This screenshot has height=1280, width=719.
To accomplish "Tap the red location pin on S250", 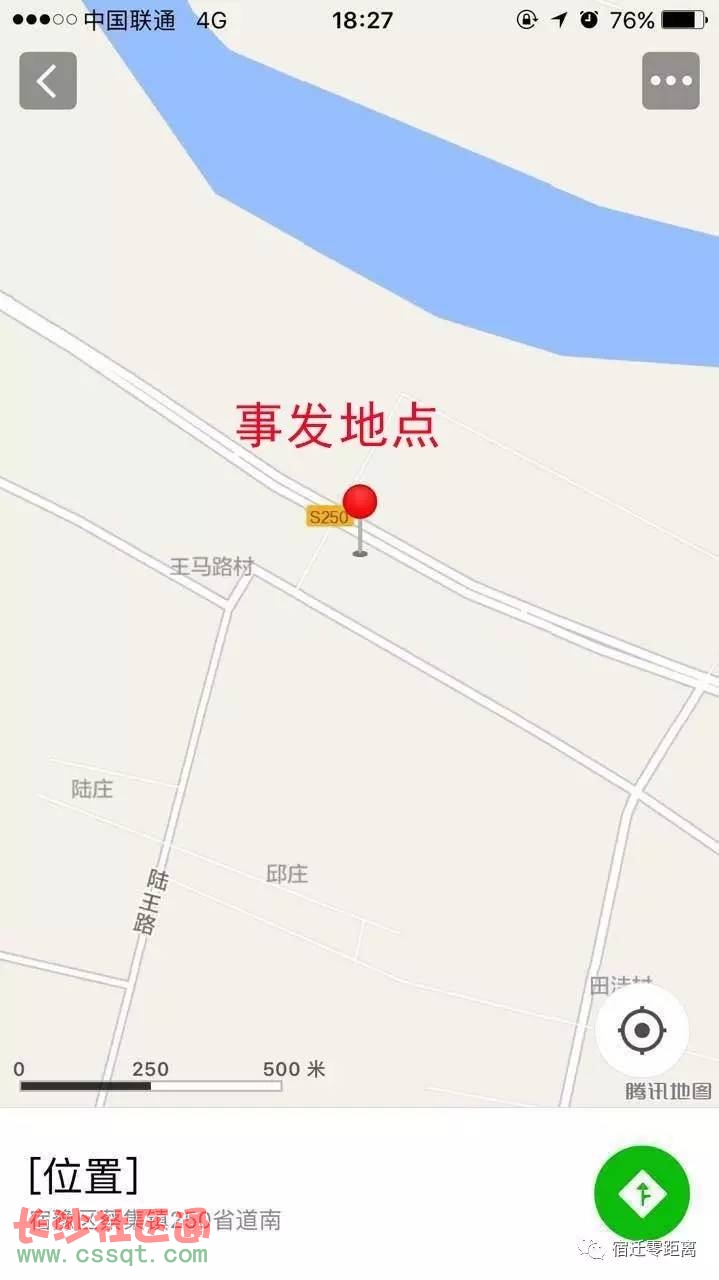I will (x=360, y=503).
